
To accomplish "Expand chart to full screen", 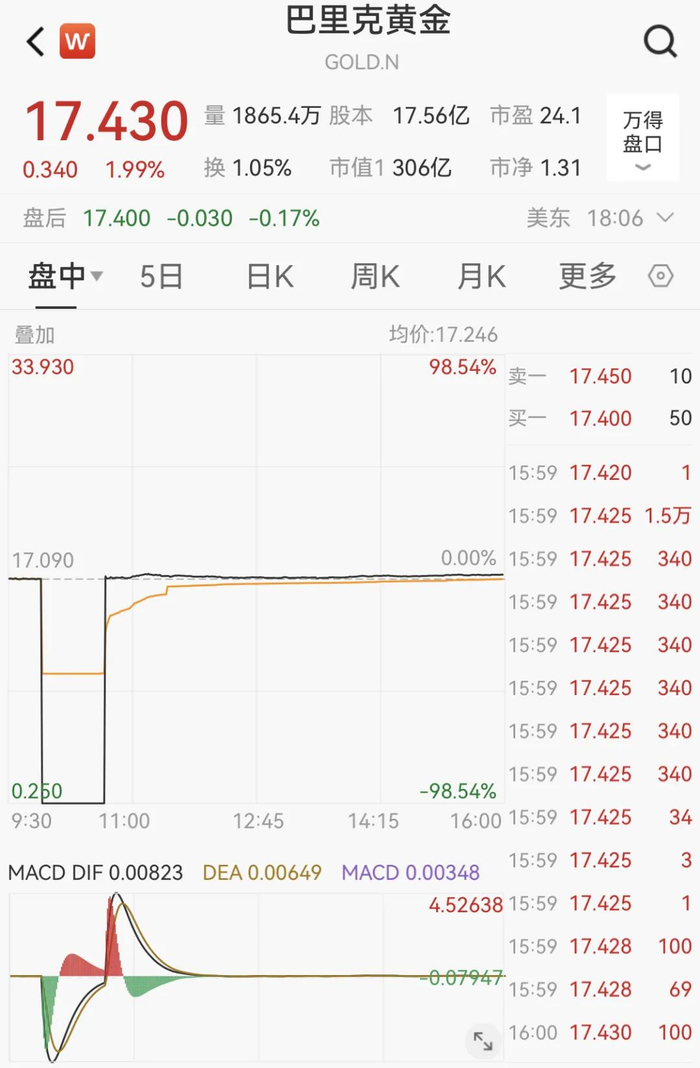I will coord(483,1041).
